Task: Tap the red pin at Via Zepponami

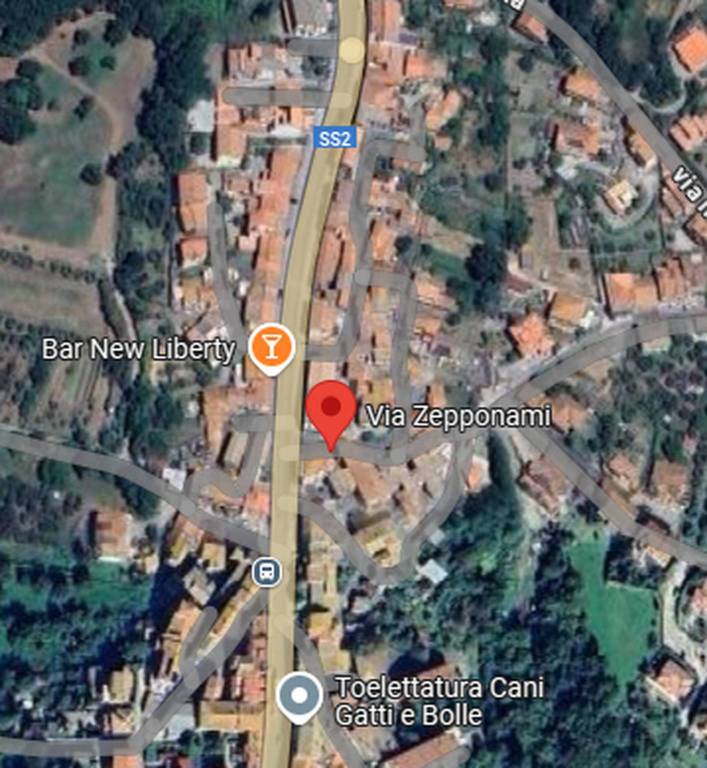Action: click(x=330, y=410)
